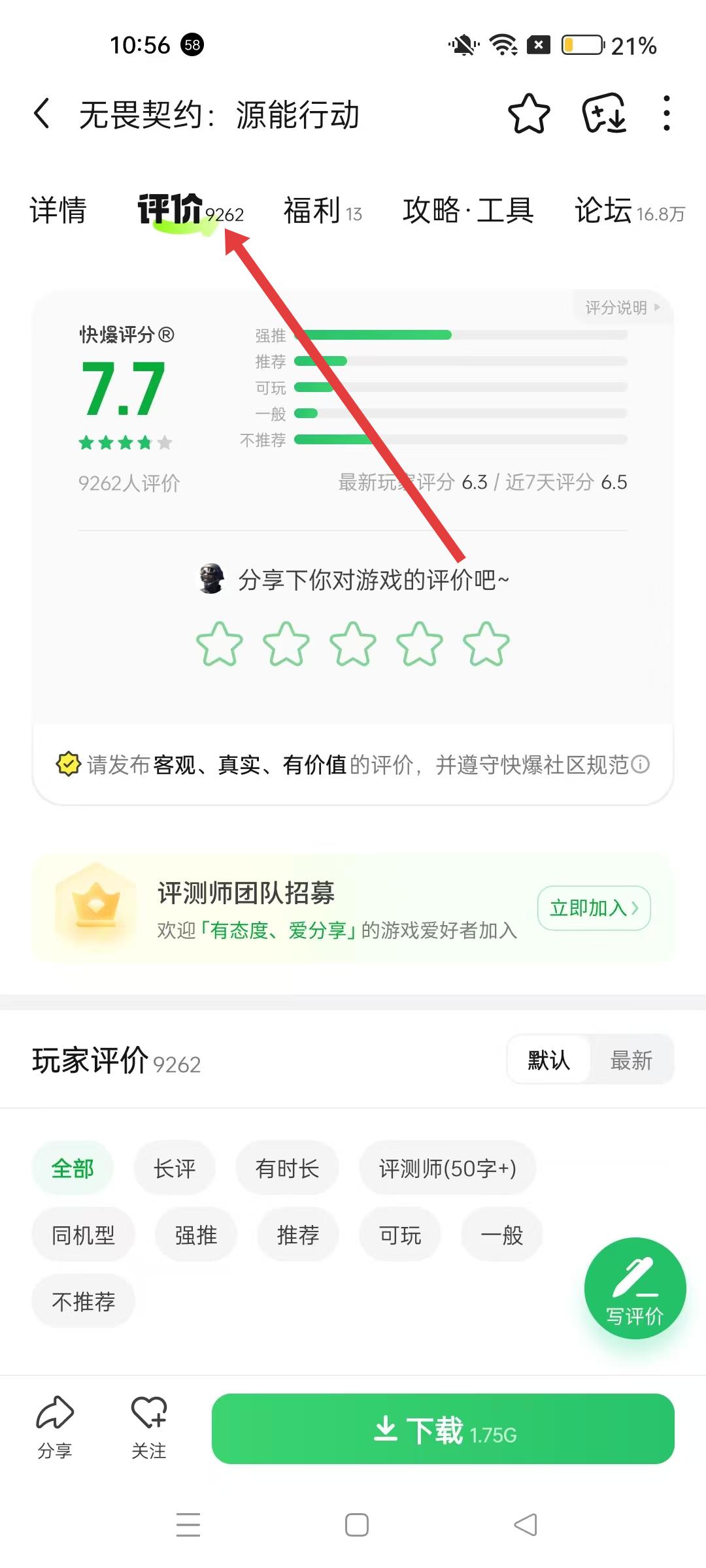Viewport: 706px width, 1568px height.
Task: Open the 攻略·工具 tab
Action: coord(468,211)
